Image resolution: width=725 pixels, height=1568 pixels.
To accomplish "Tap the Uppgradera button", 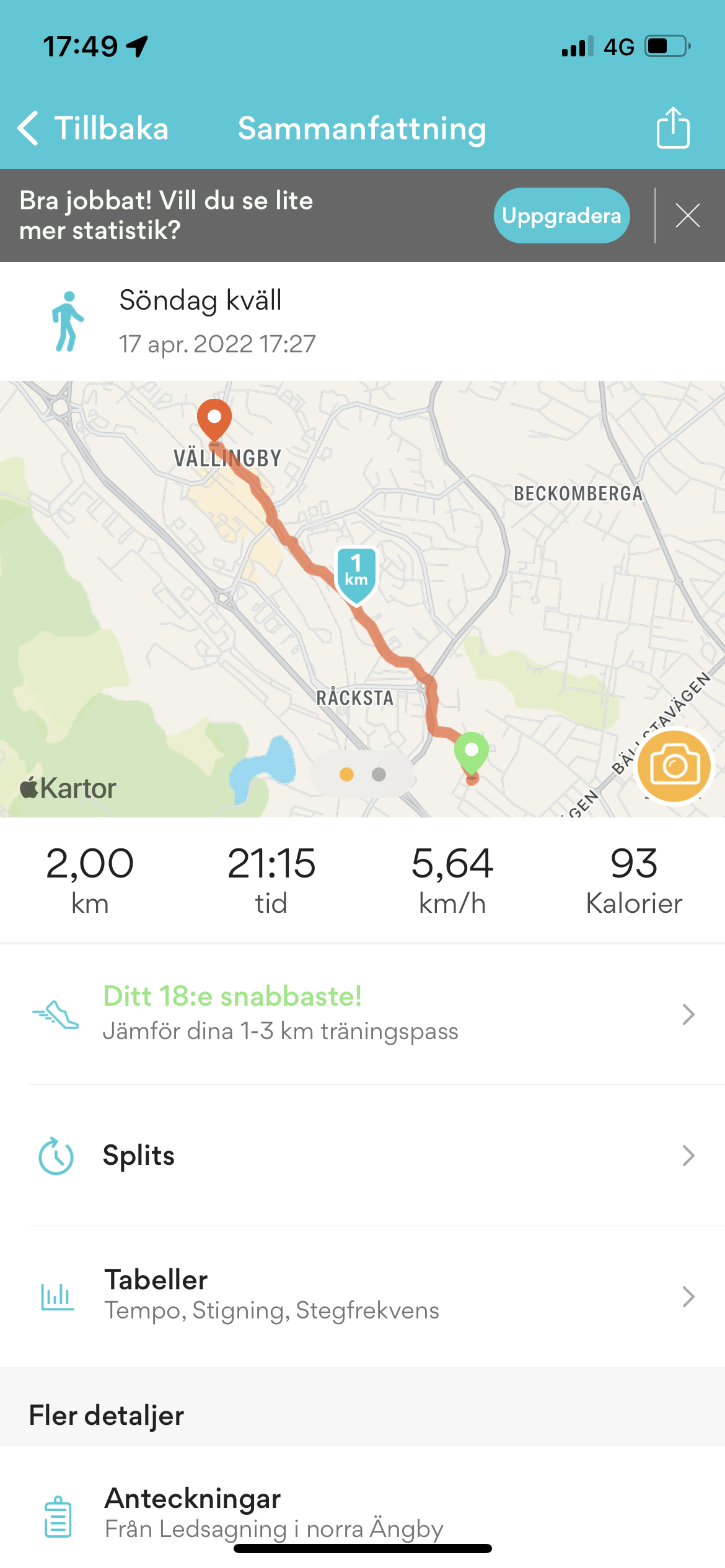I will pos(561,216).
